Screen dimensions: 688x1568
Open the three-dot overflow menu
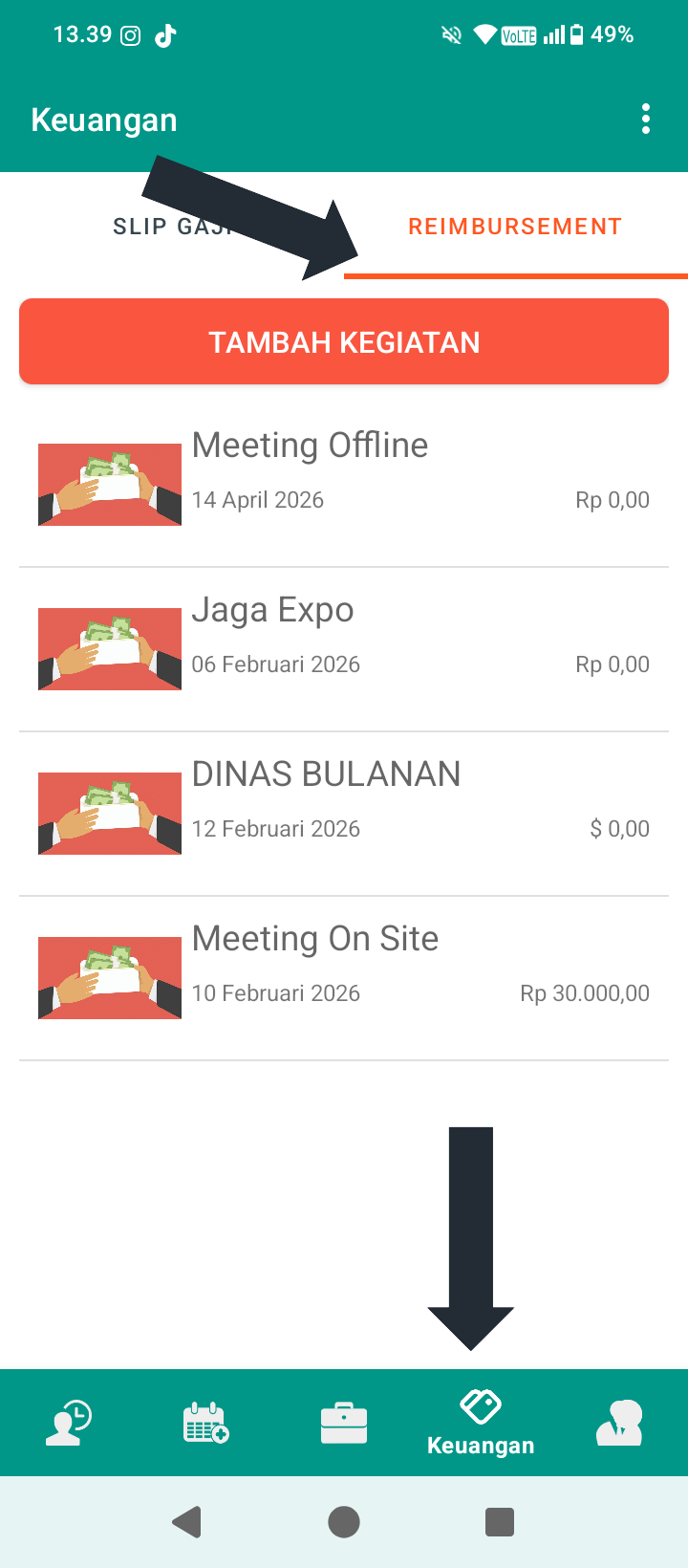point(646,120)
